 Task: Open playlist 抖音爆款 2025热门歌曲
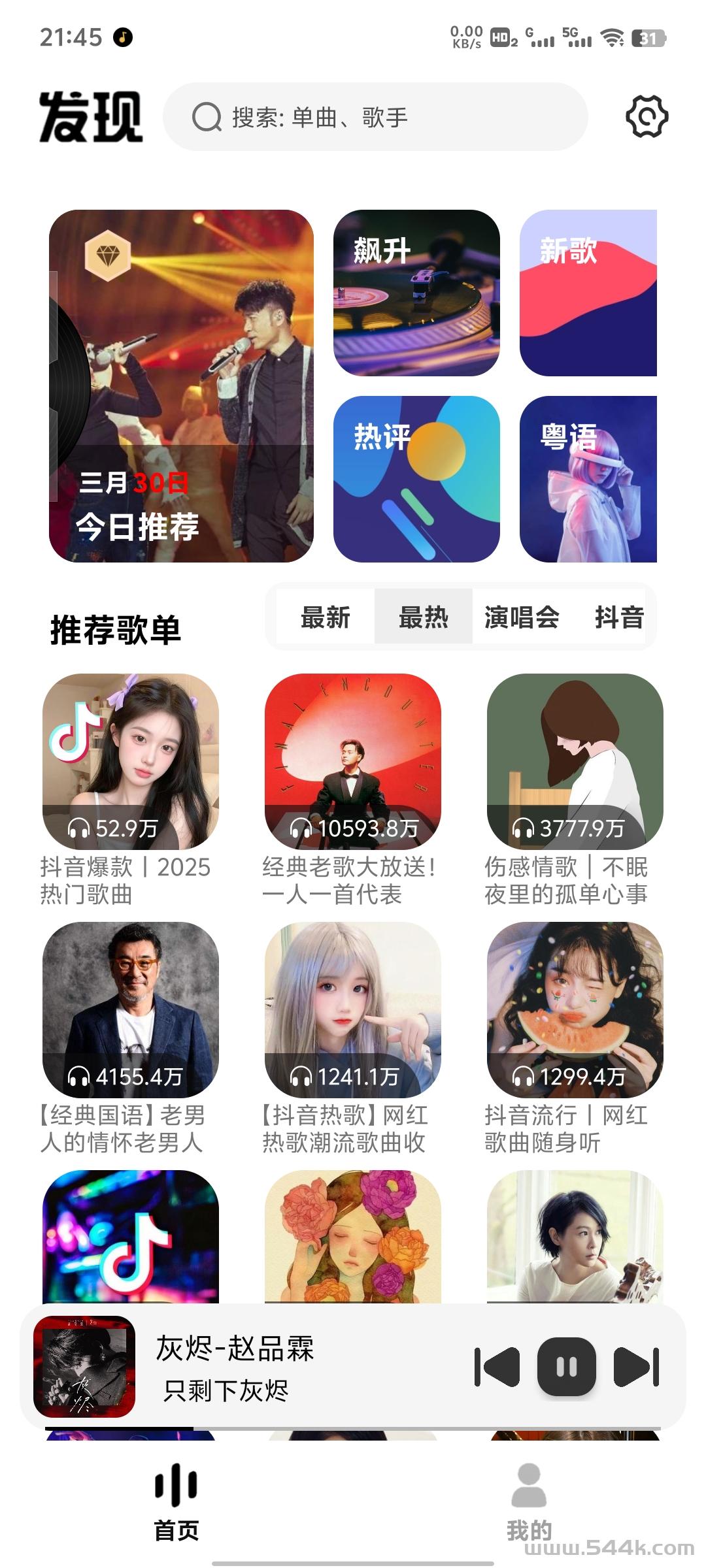tap(130, 761)
